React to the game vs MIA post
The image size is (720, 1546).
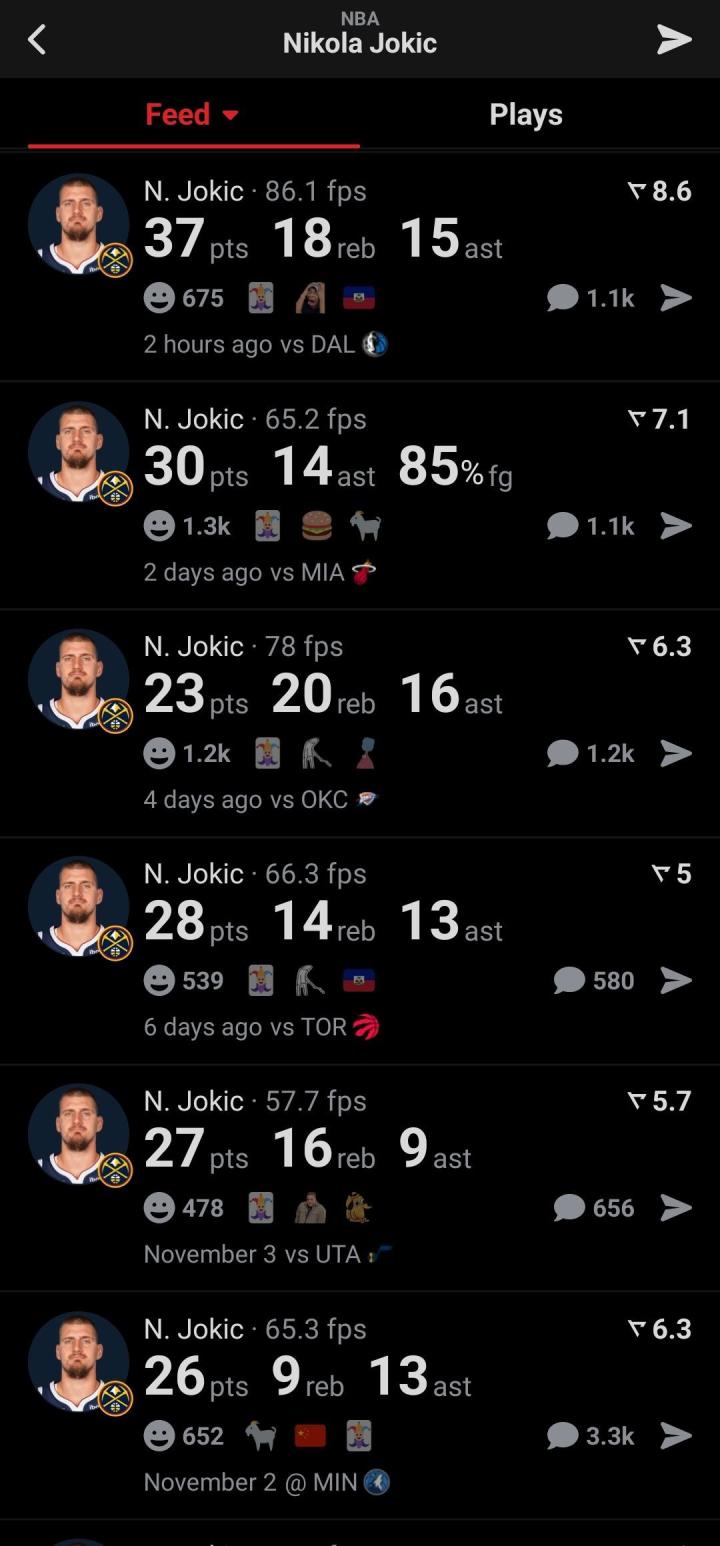pos(159,526)
